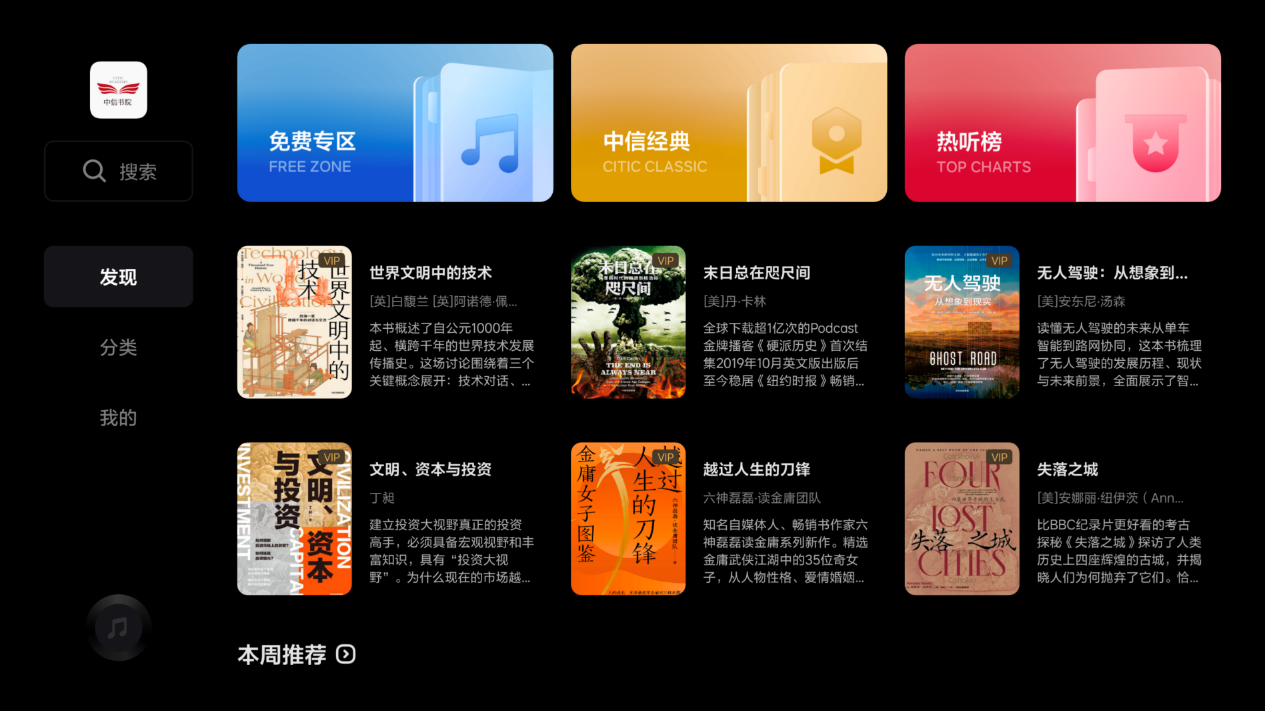
Task: Switch to the 我的 tab
Action: coord(118,418)
